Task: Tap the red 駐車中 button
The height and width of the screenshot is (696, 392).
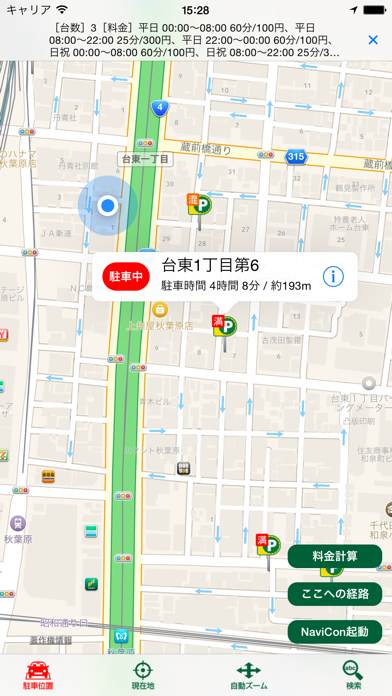Action: click(126, 277)
